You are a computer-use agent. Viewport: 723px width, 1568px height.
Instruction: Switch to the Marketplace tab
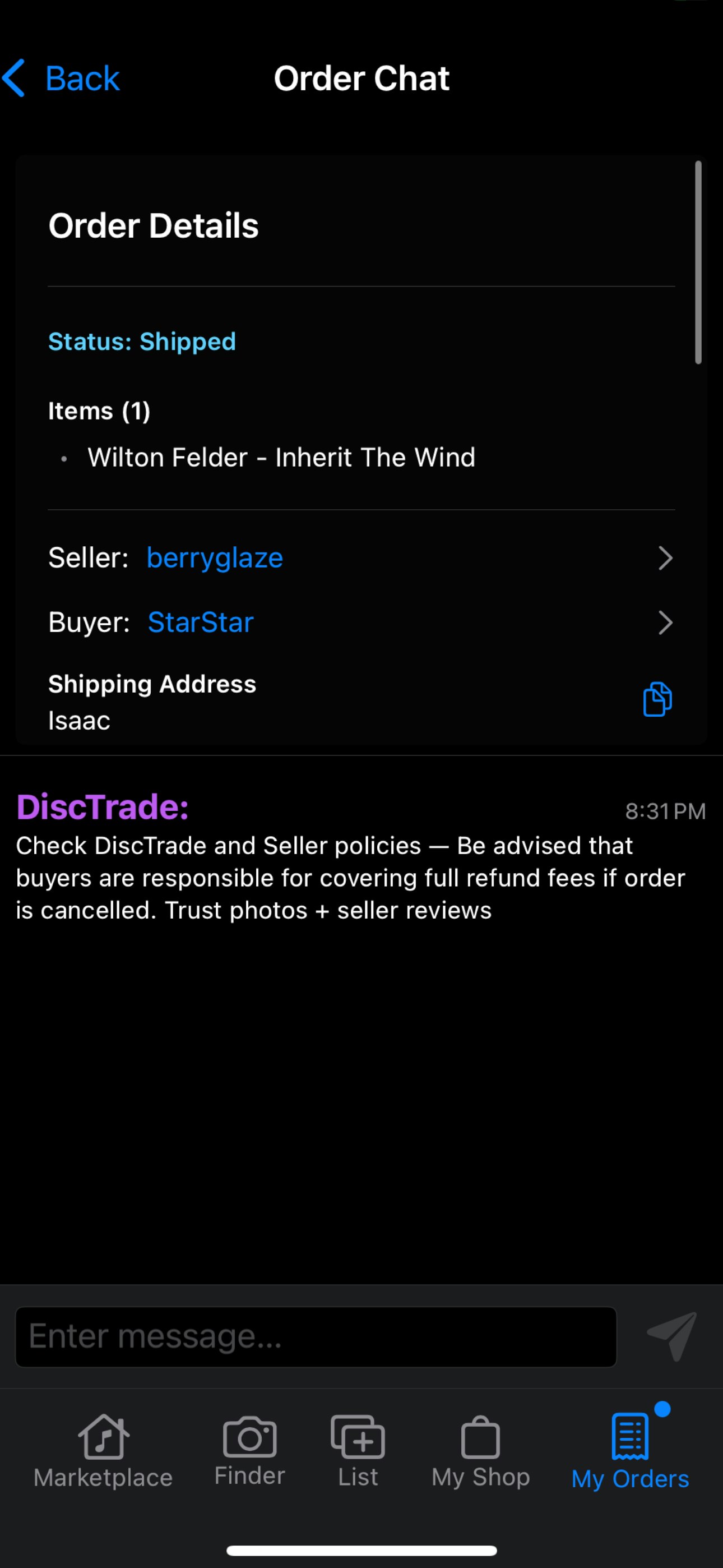pos(104,1451)
